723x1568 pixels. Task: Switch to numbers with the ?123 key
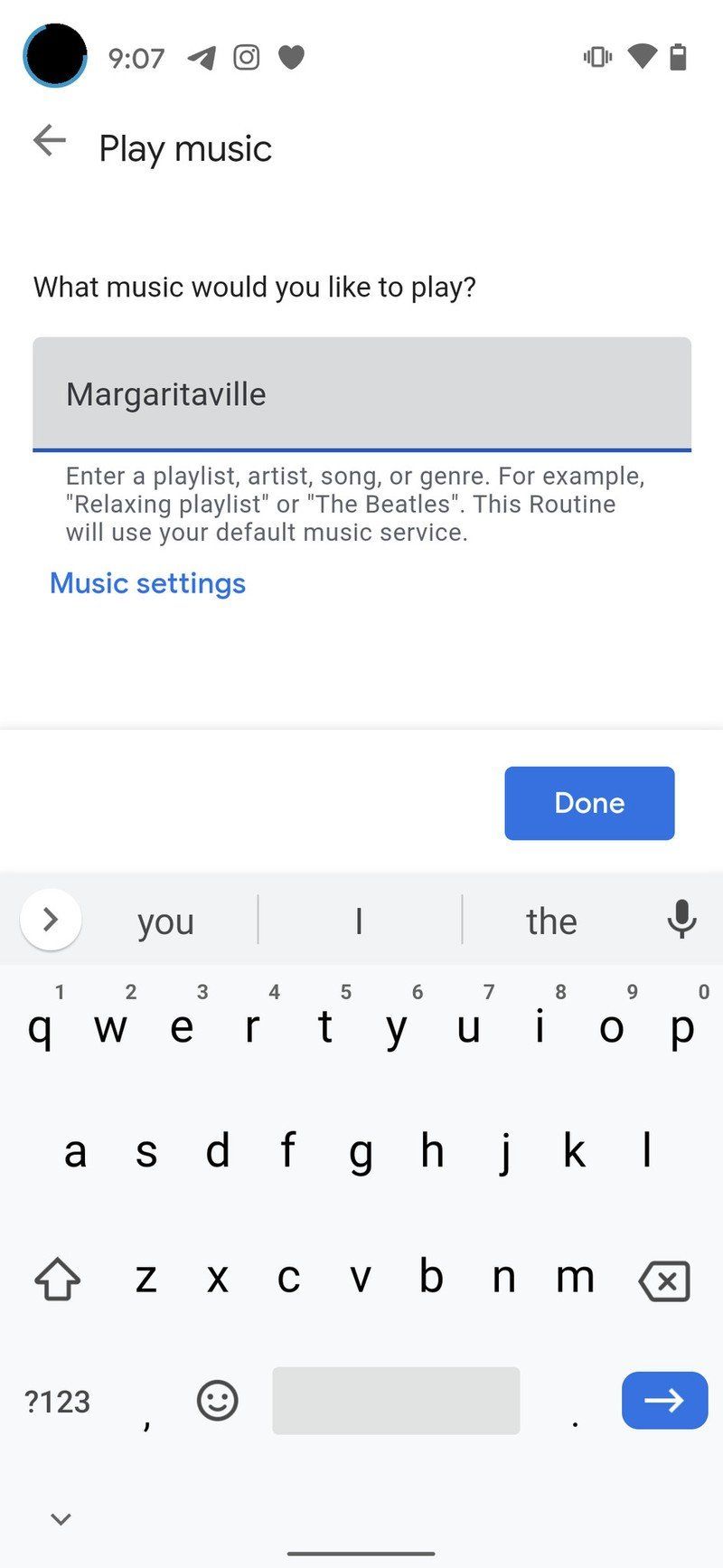(57, 1401)
